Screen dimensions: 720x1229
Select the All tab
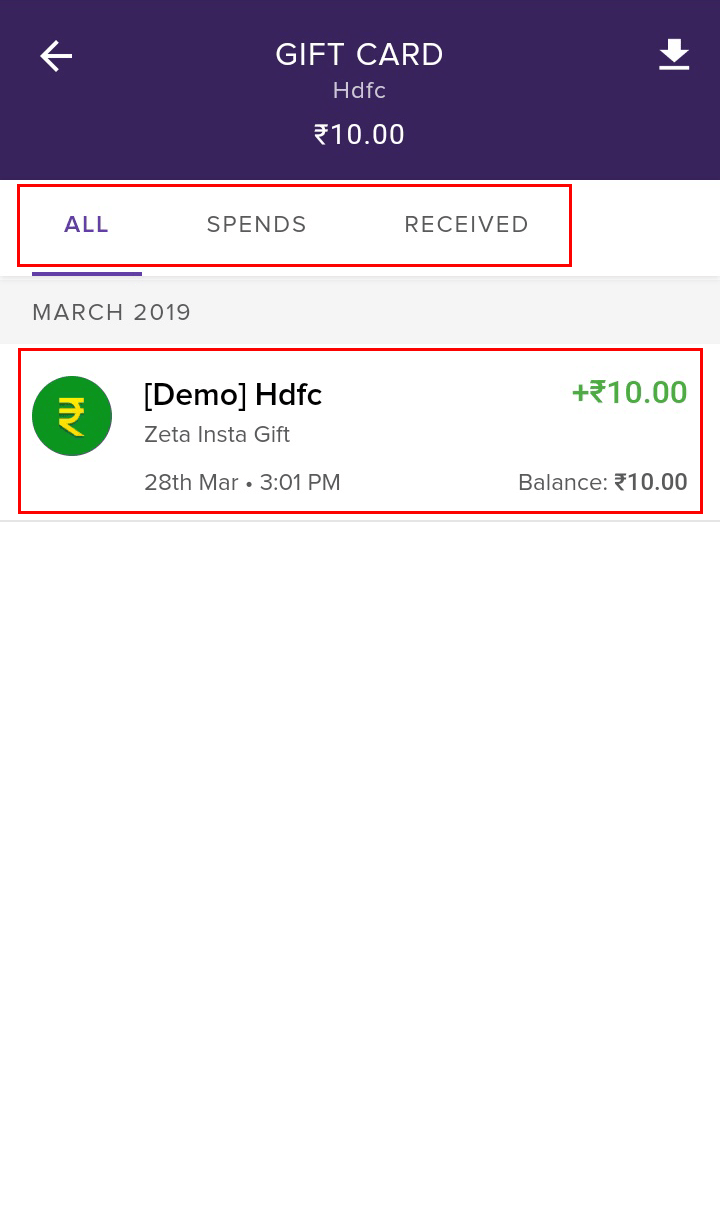pyautogui.click(x=87, y=225)
